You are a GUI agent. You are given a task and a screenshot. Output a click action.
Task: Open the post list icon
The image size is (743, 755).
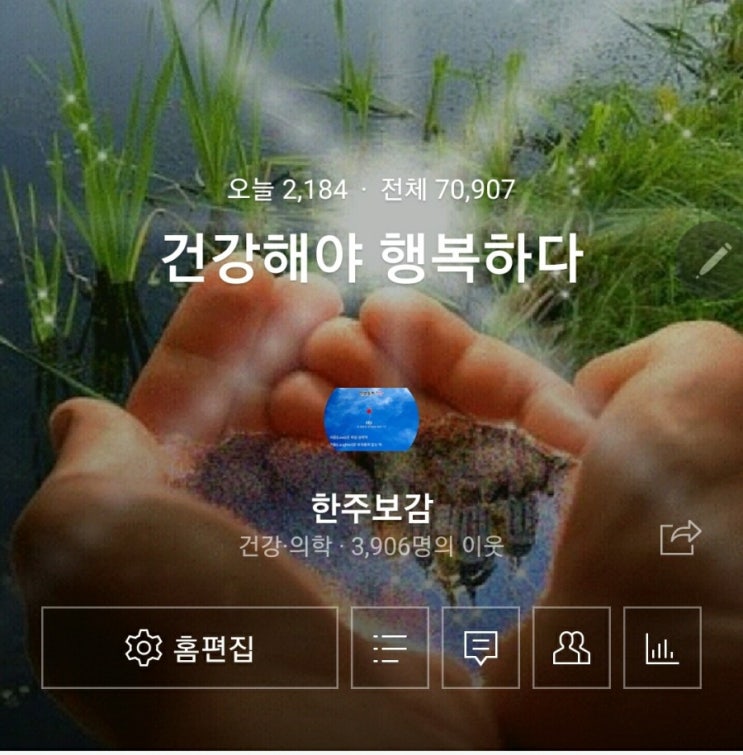(390, 648)
